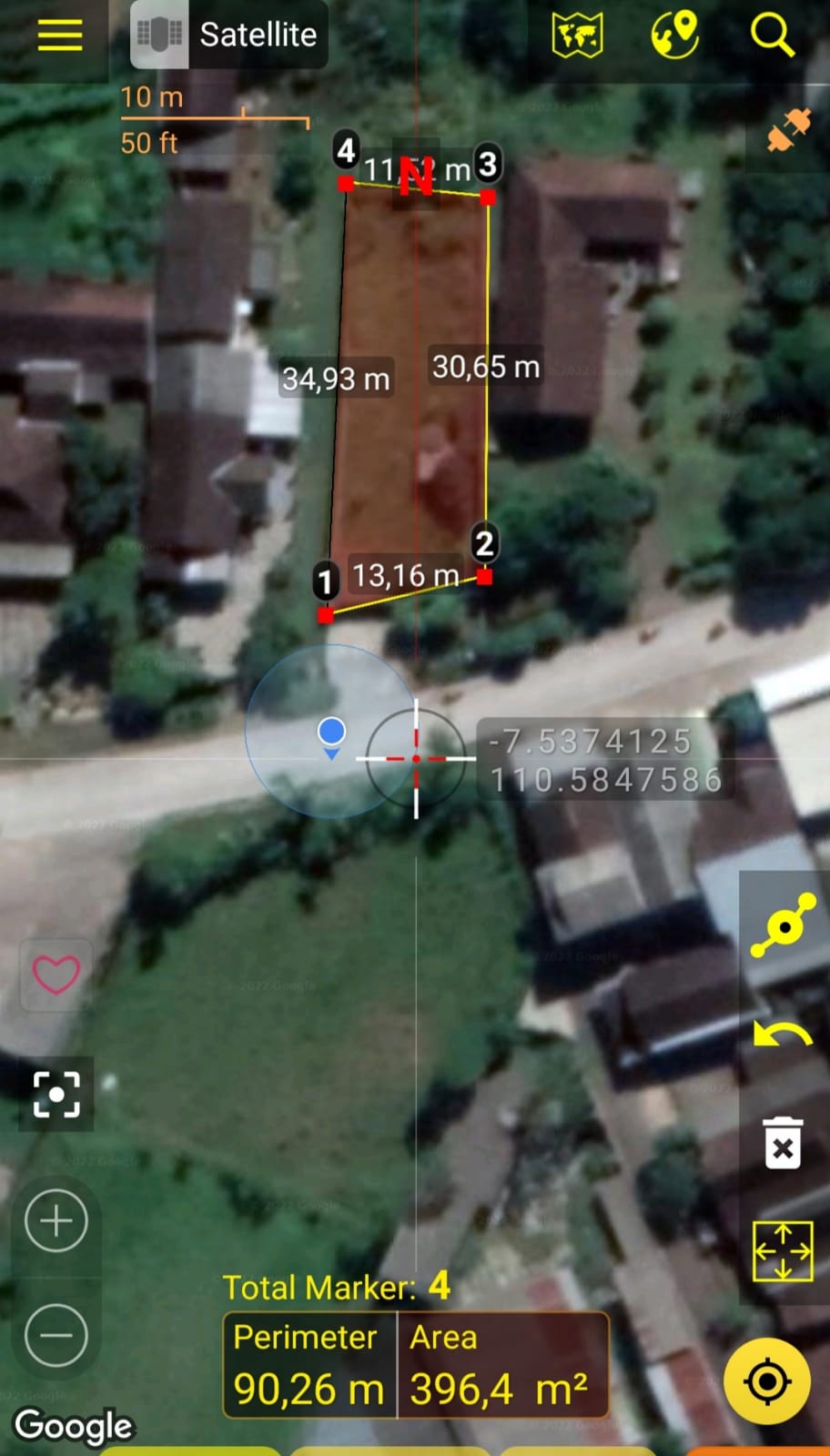Screen dimensions: 830x1456
Task: Tap the focus frame icon
Action: tap(56, 1094)
